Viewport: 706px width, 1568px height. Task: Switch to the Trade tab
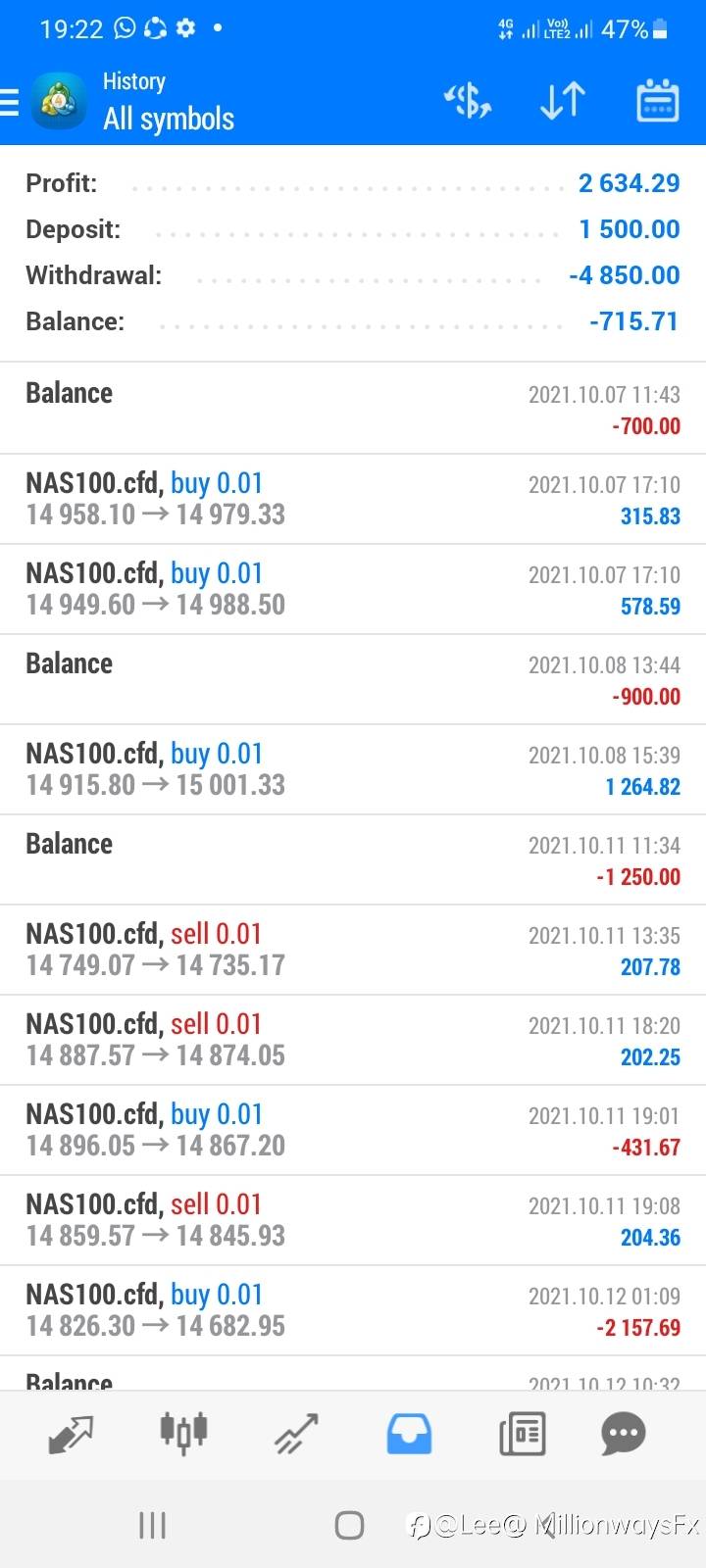tap(296, 1435)
